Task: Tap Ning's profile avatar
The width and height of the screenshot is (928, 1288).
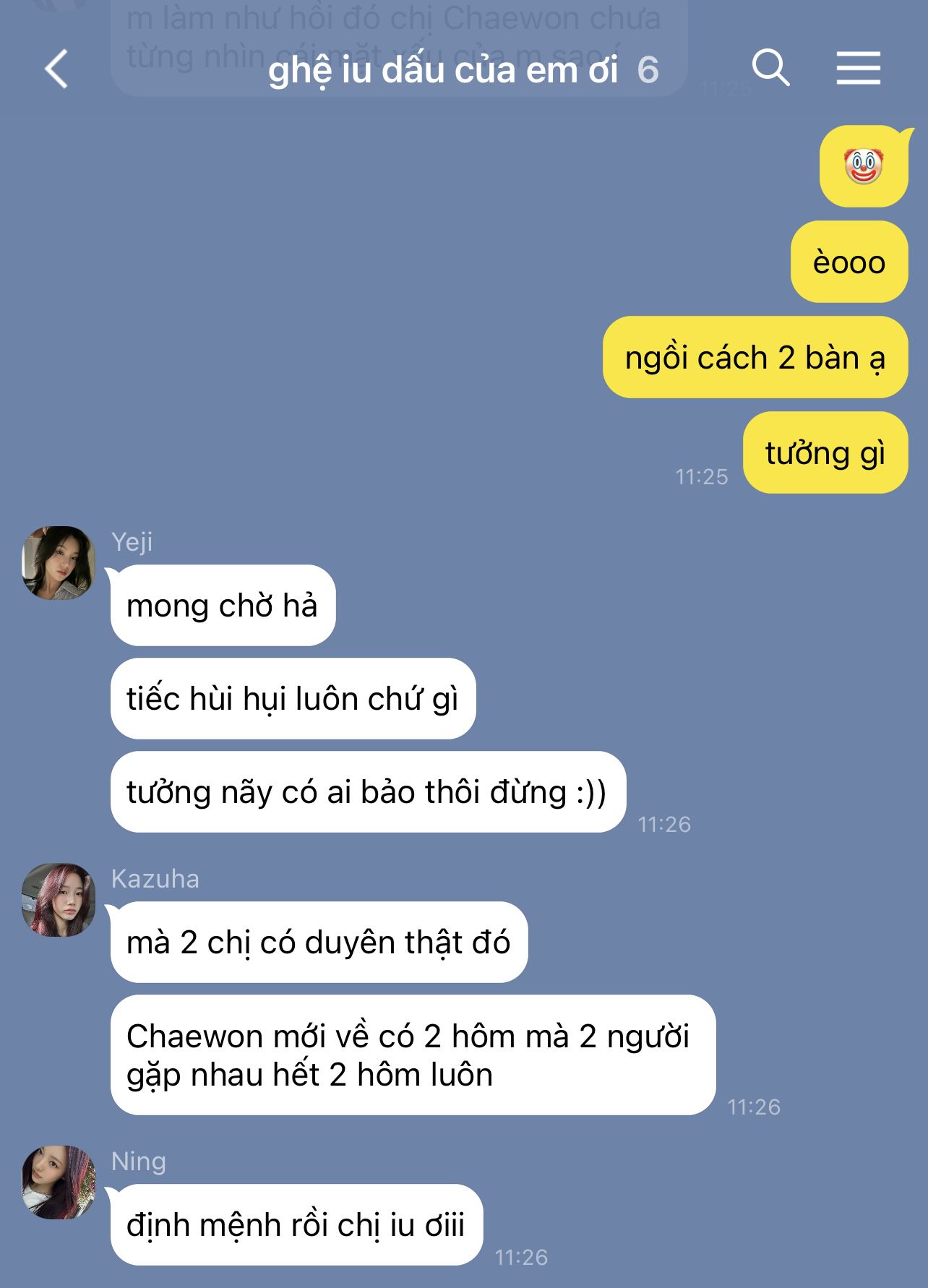Action: coord(59,1182)
